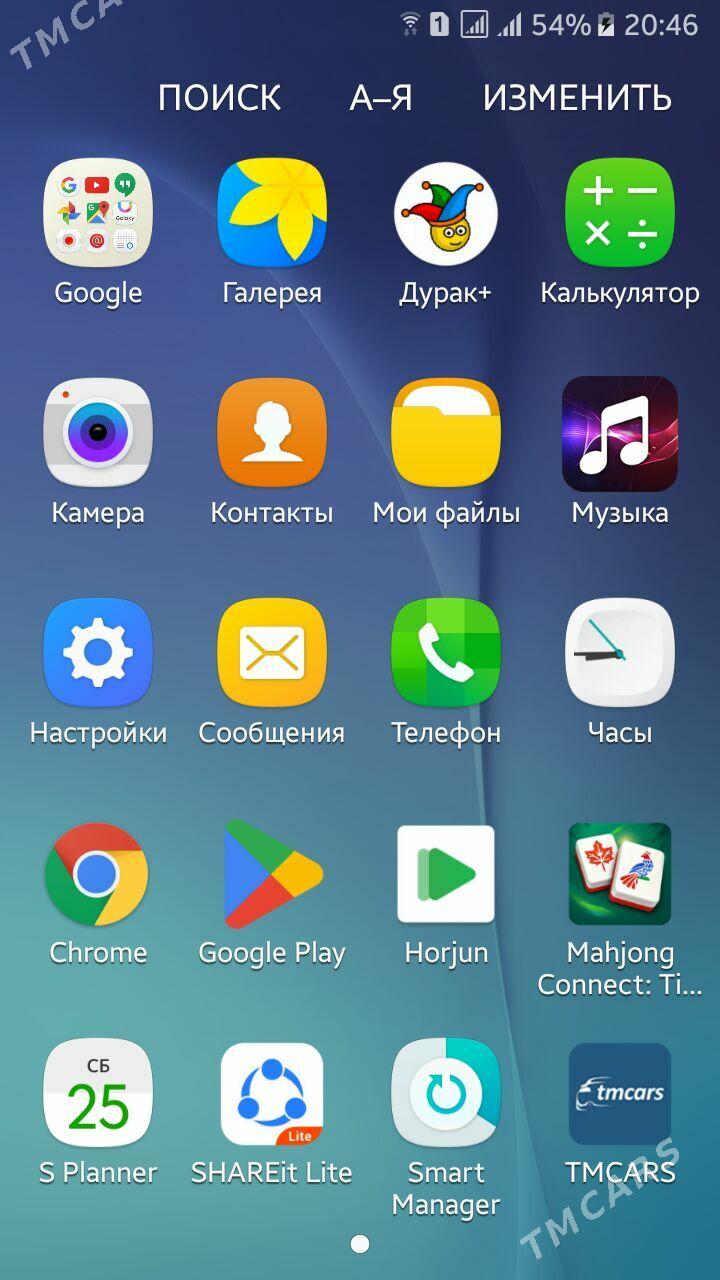Launch the Музыка player
720x1280 pixels.
[x=620, y=434]
